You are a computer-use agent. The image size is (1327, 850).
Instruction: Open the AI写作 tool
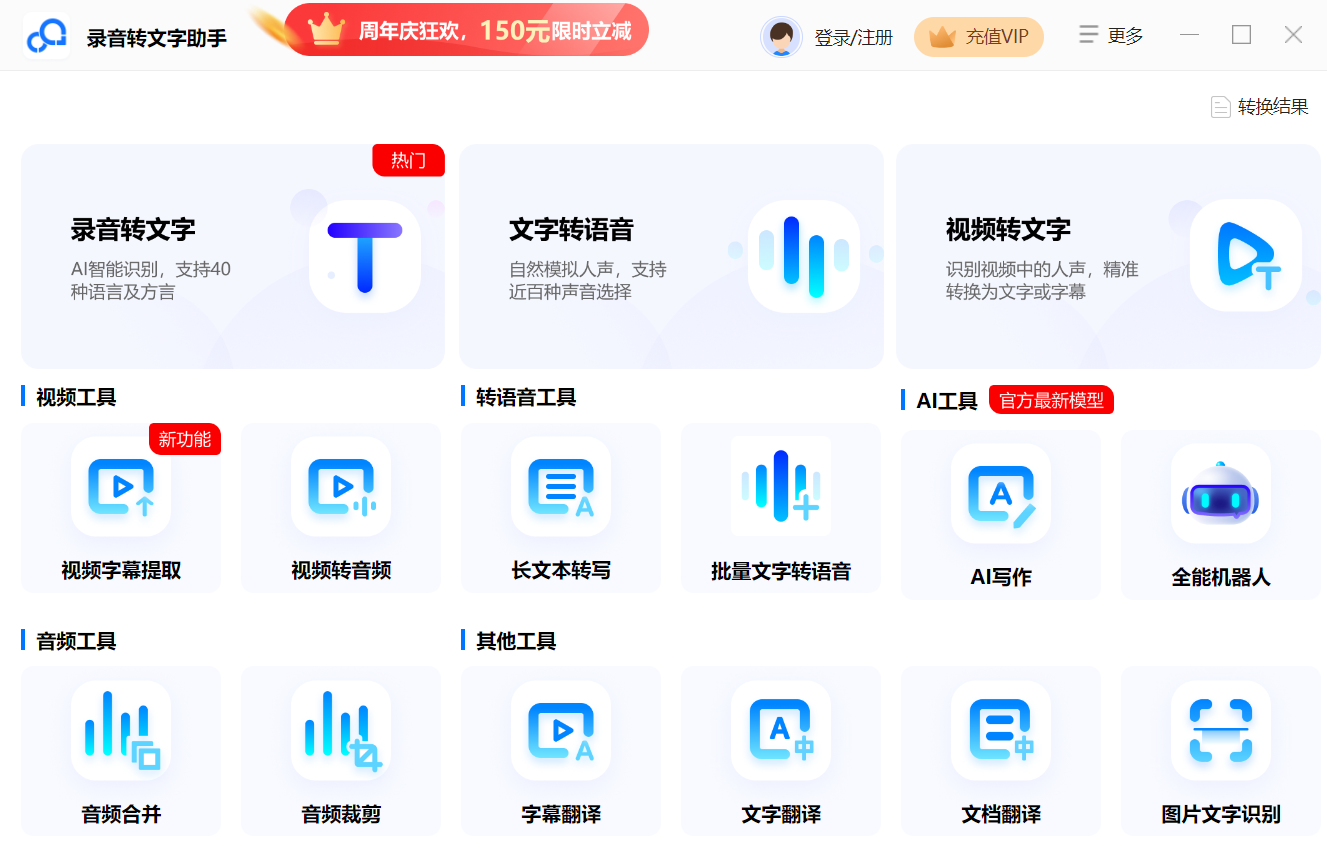1001,514
